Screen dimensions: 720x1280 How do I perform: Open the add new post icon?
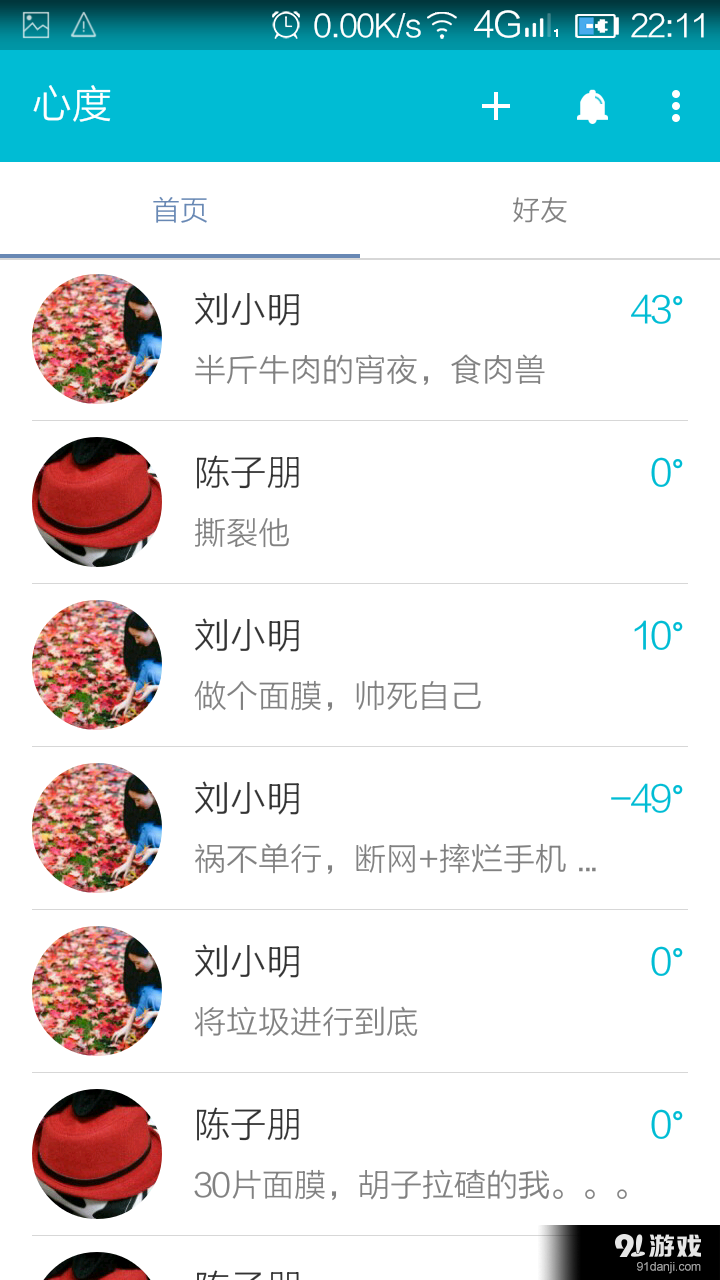point(495,106)
